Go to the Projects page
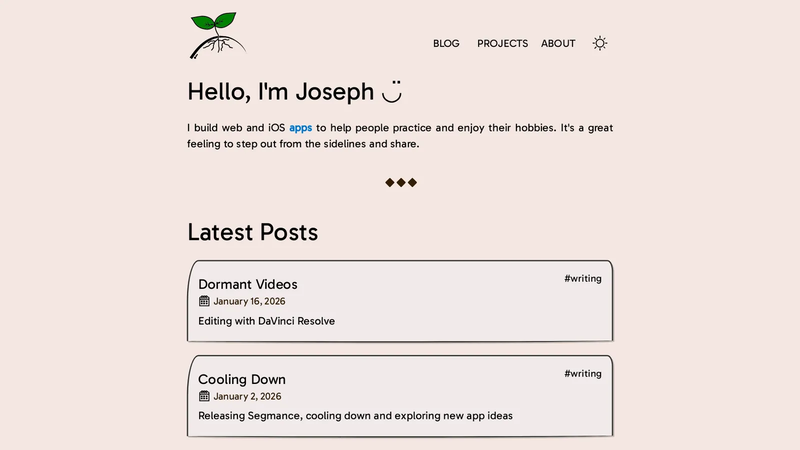 click(503, 43)
